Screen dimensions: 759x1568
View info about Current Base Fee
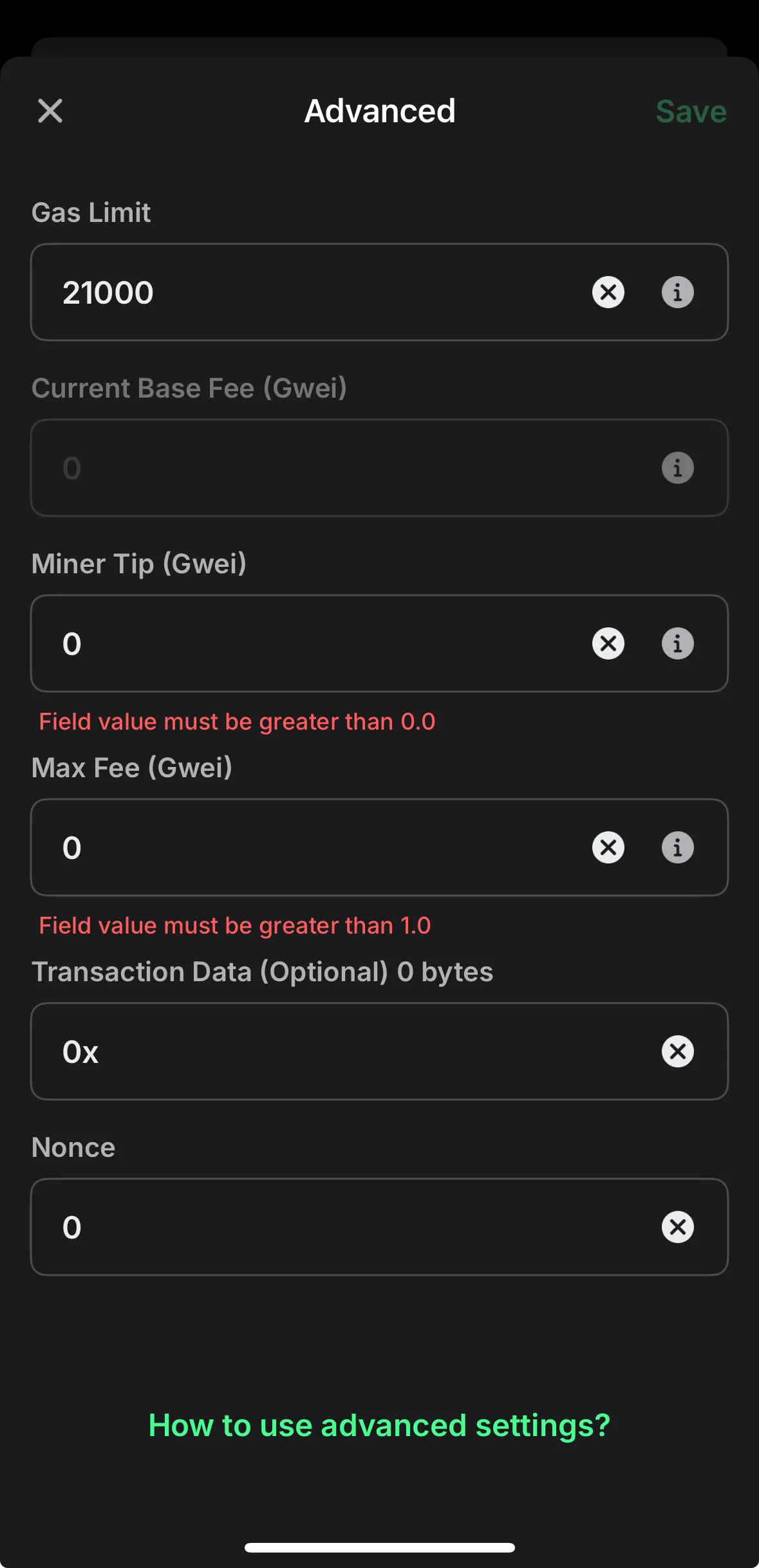[677, 468]
